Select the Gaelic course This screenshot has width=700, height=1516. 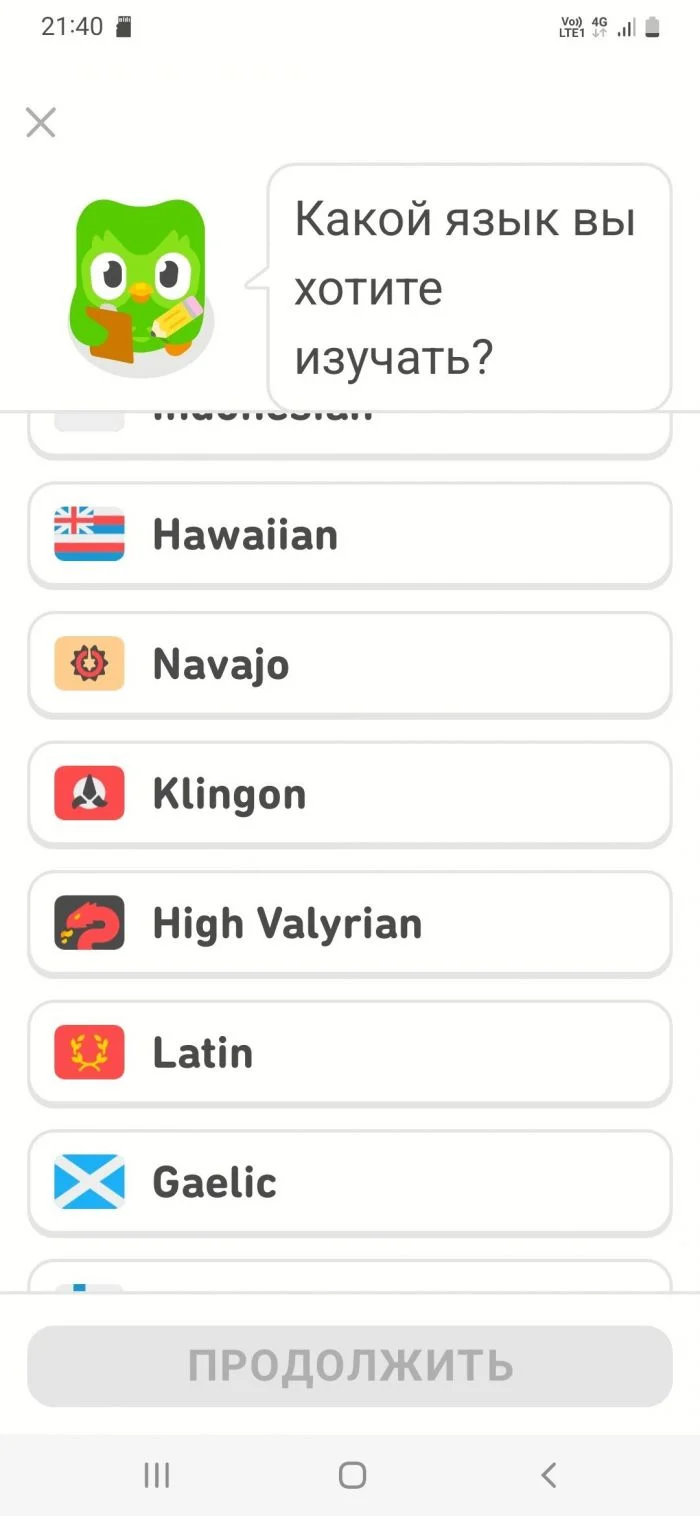point(349,1182)
